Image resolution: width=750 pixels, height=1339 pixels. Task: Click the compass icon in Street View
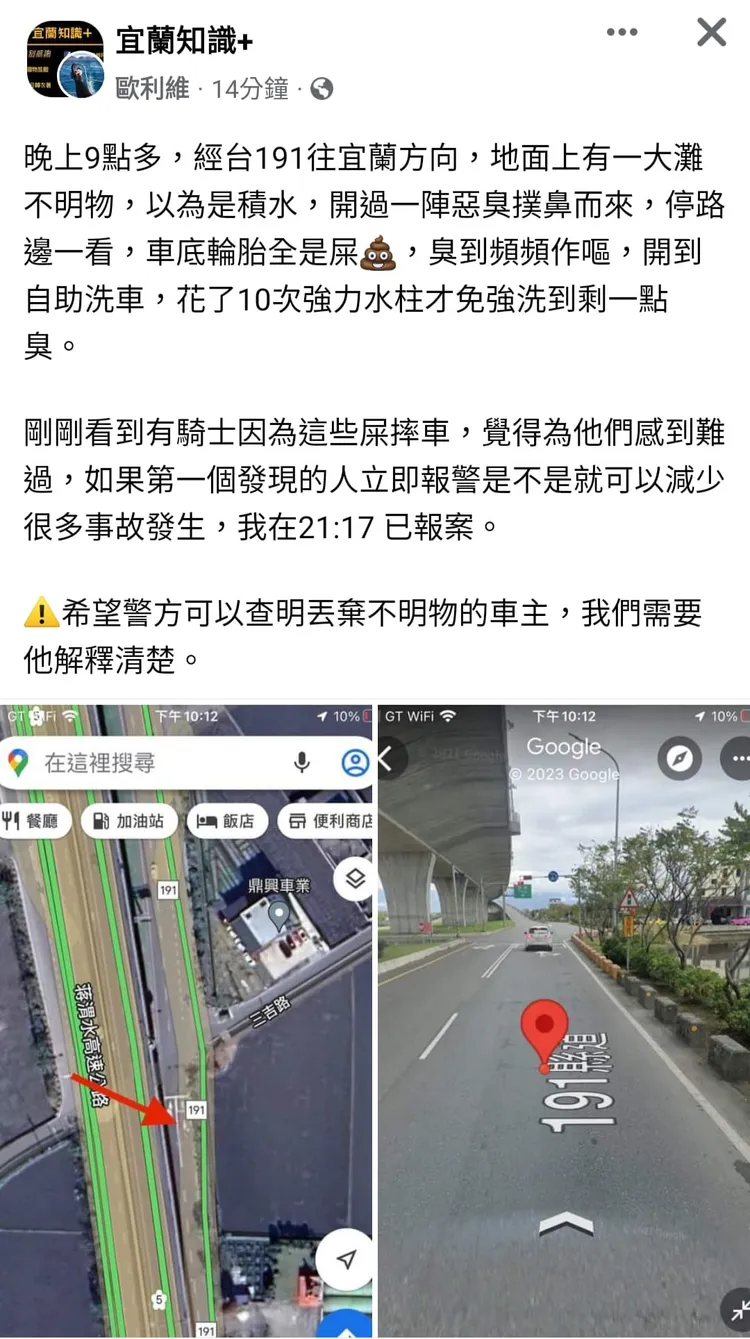[679, 760]
